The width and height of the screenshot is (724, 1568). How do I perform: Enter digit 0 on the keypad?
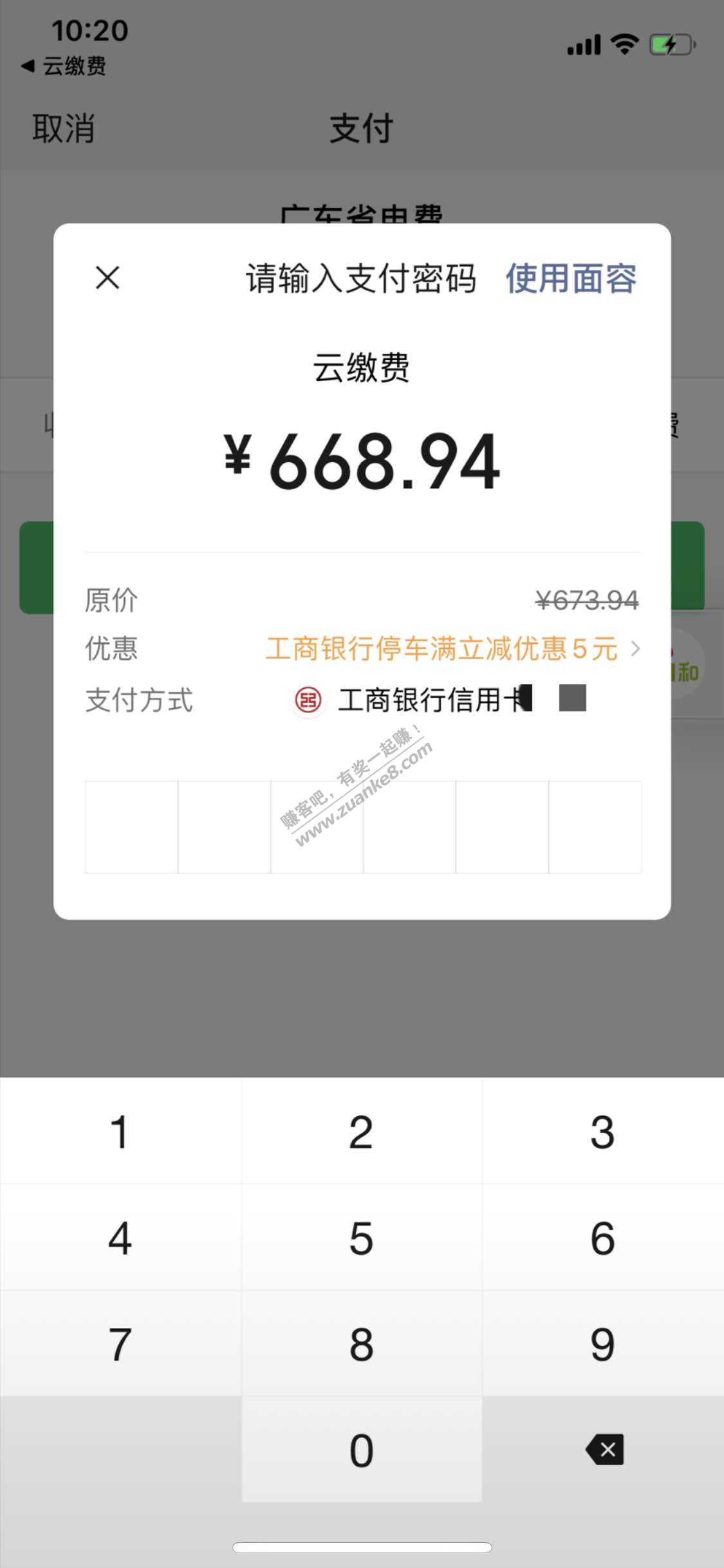(x=361, y=1450)
